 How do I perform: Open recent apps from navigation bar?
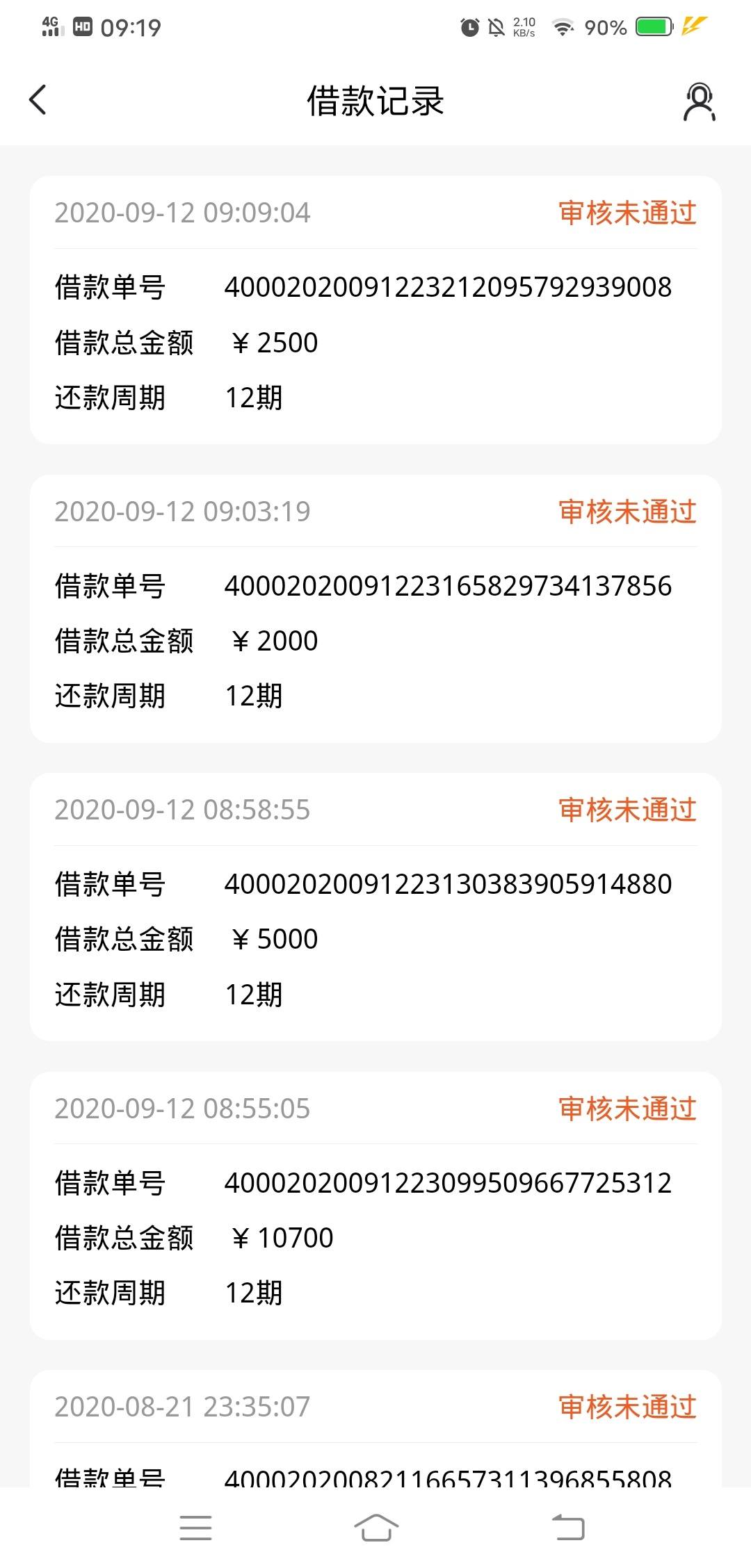195,1527
